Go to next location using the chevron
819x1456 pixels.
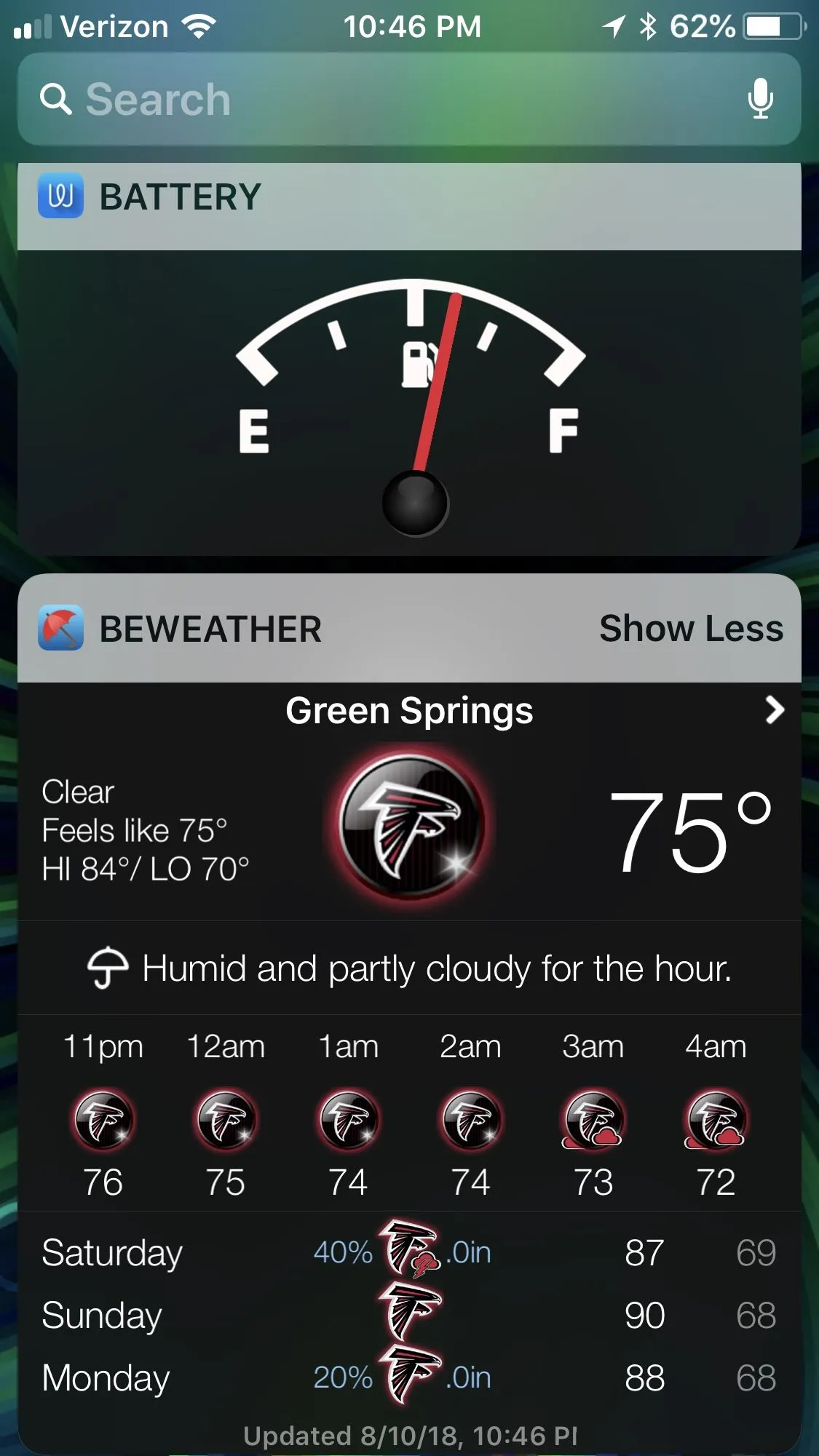pos(775,709)
